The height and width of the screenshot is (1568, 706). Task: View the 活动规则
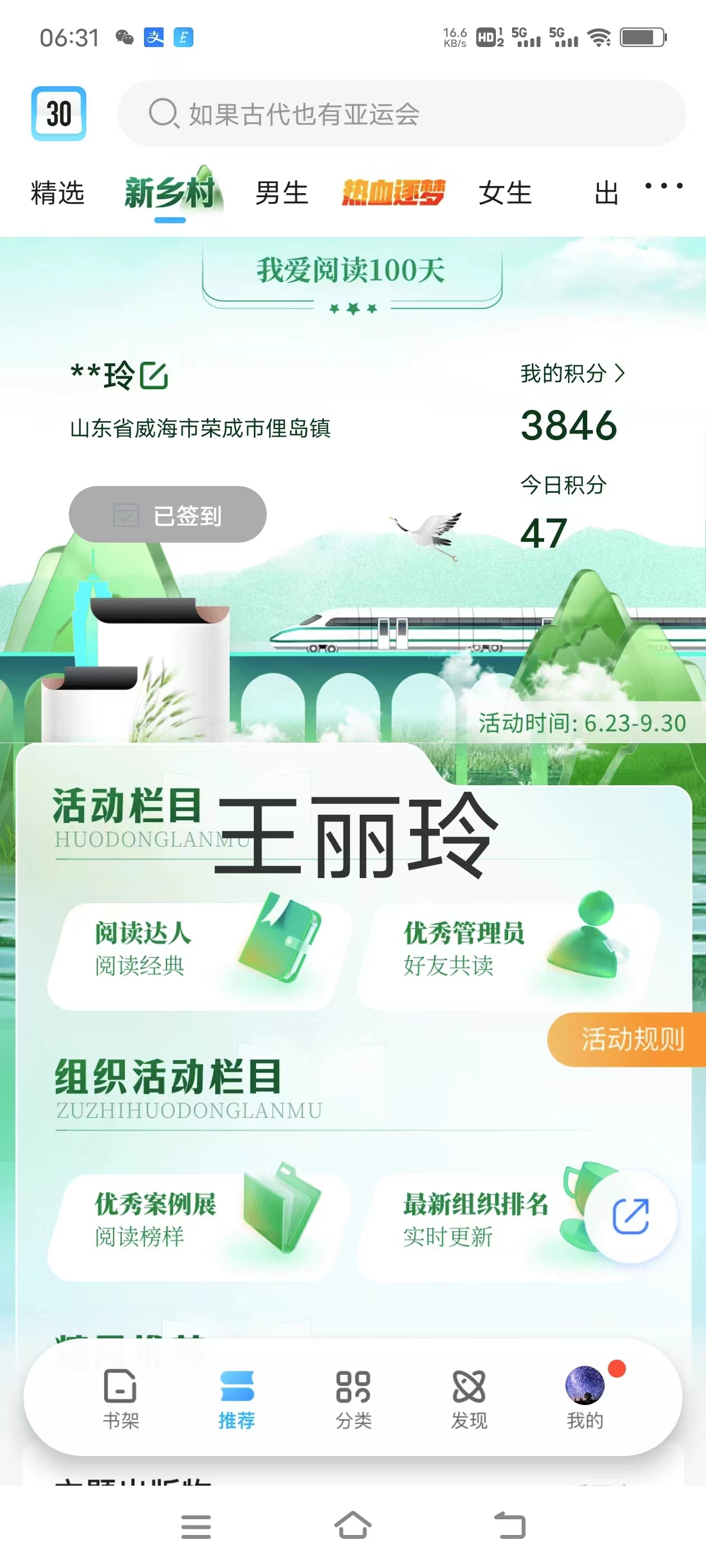point(630,1039)
